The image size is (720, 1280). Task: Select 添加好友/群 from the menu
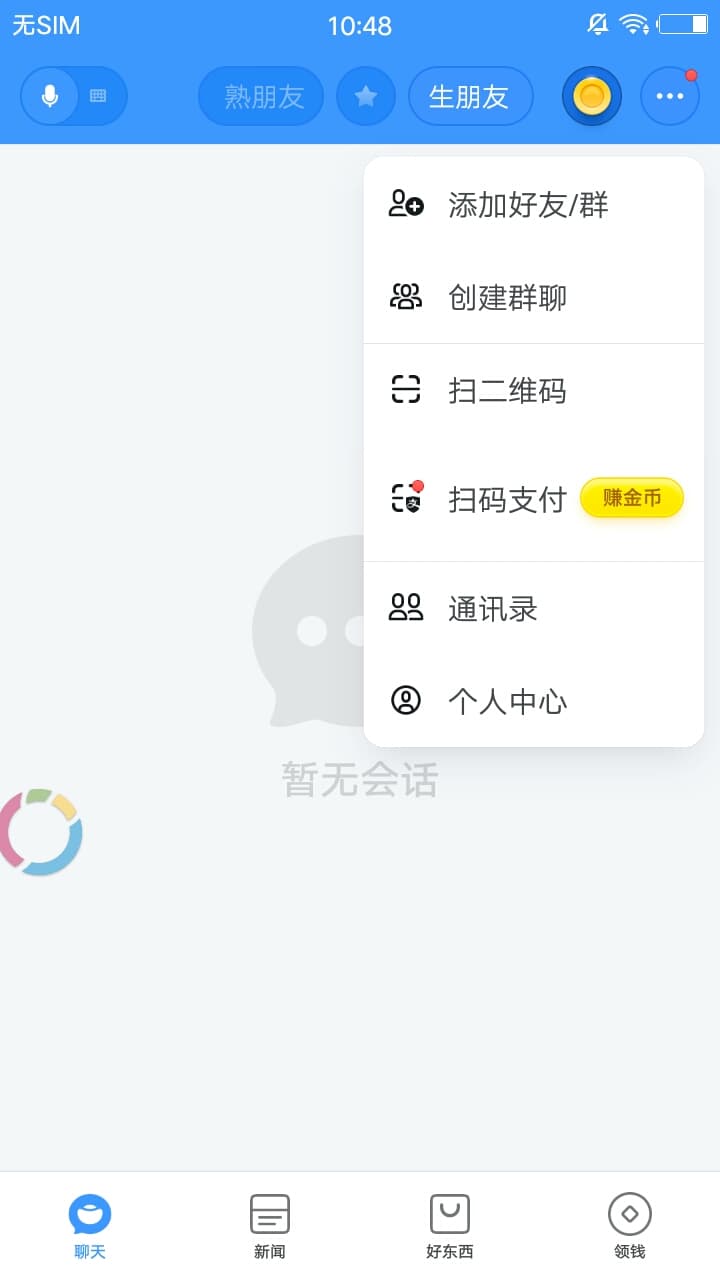click(527, 205)
